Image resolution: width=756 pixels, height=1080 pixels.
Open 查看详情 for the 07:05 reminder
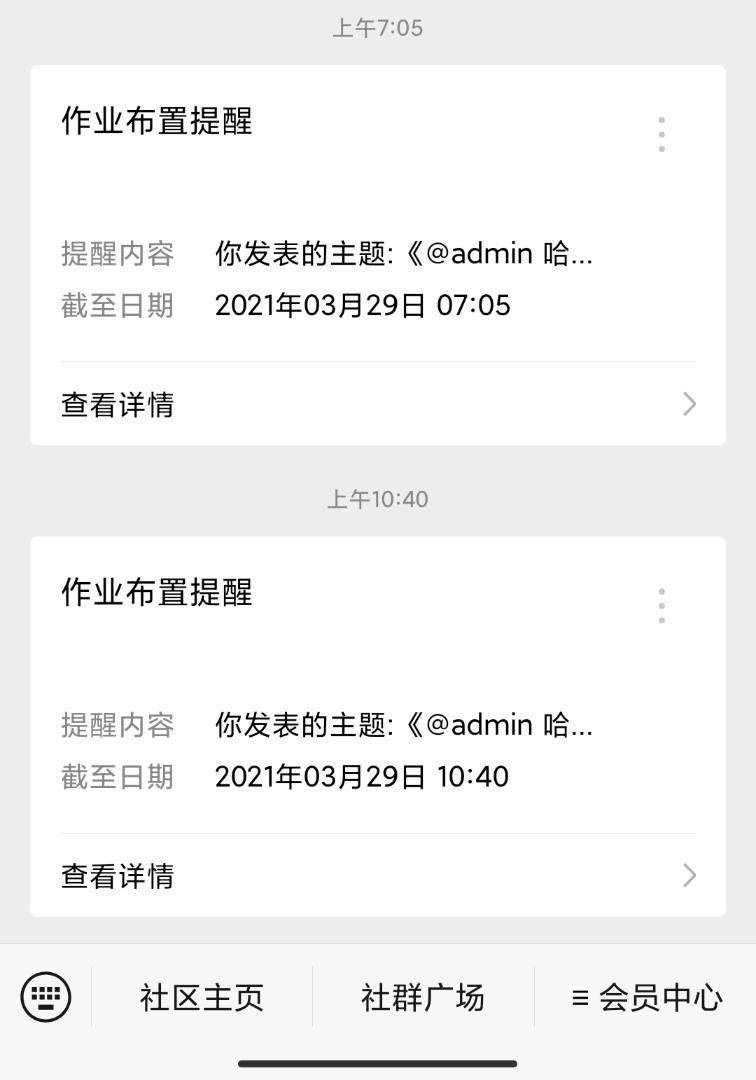click(377, 404)
